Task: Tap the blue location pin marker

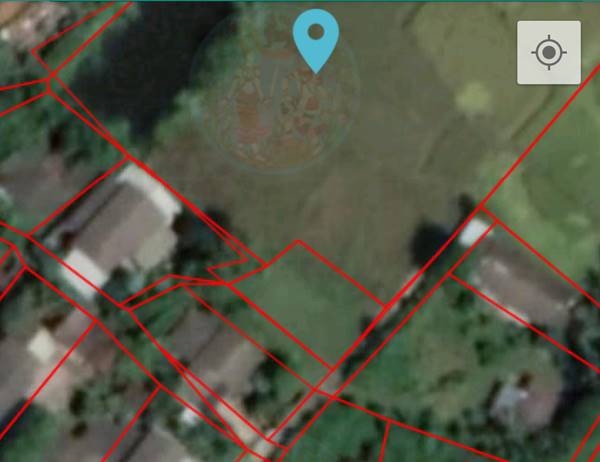Action: 316,38
